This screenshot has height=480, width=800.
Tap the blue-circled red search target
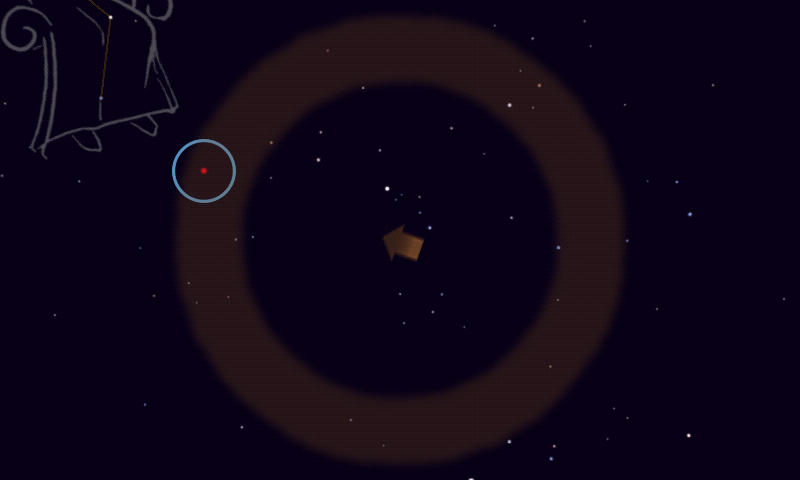click(204, 171)
